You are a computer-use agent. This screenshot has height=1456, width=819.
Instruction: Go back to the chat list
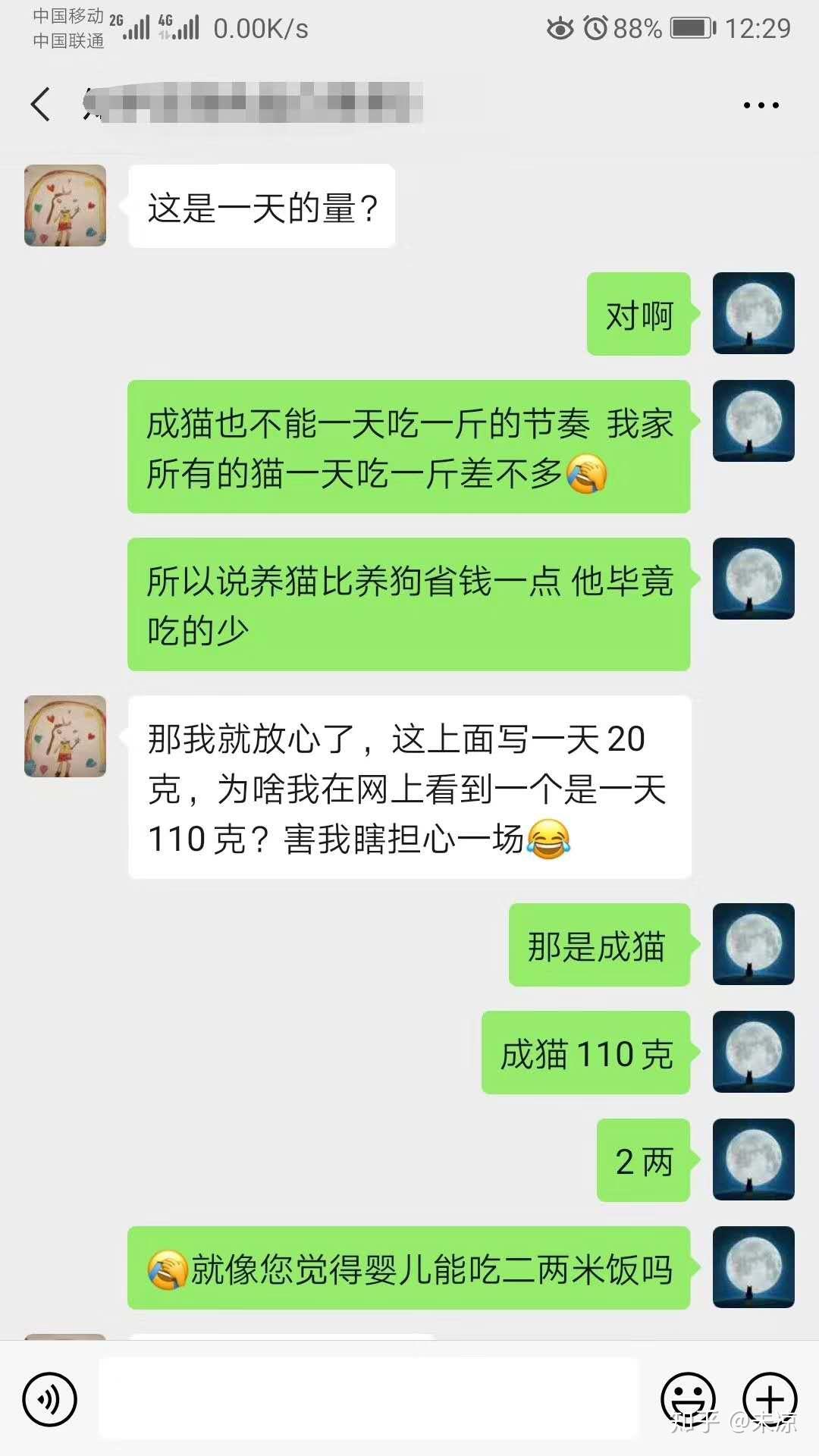pos(41,105)
